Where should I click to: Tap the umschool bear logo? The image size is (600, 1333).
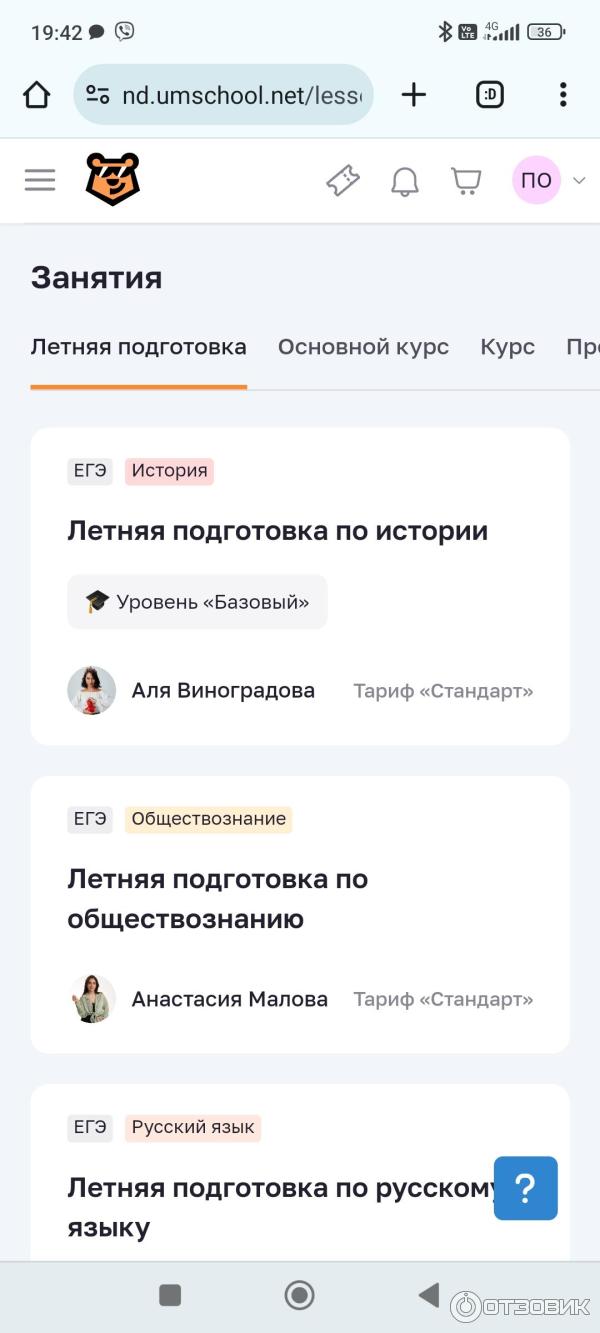tap(112, 180)
